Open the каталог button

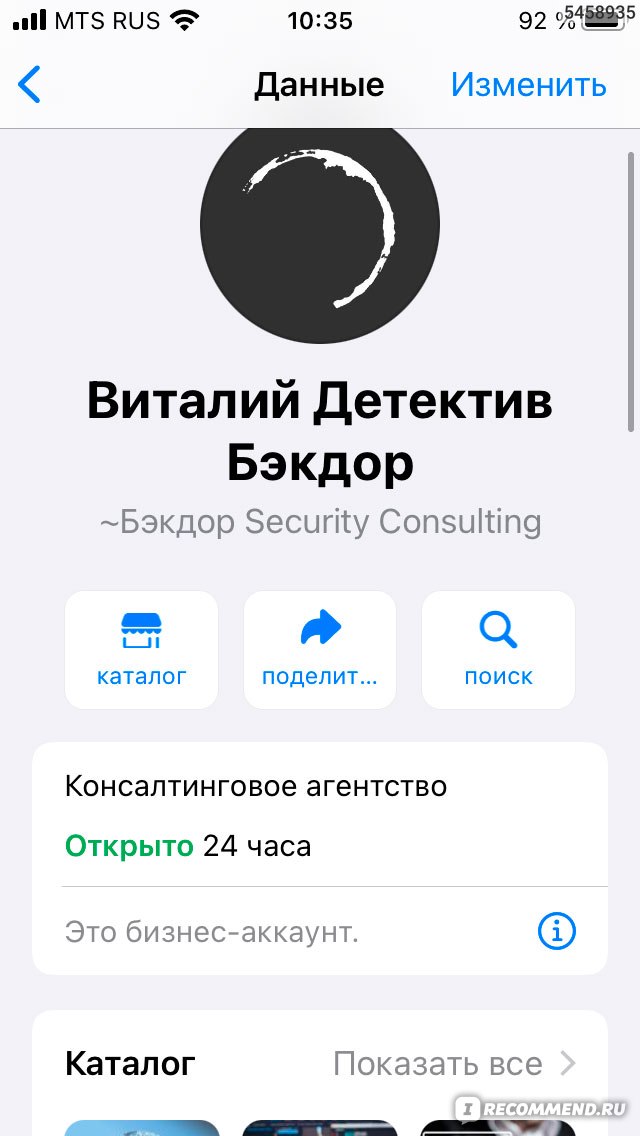tap(141, 649)
